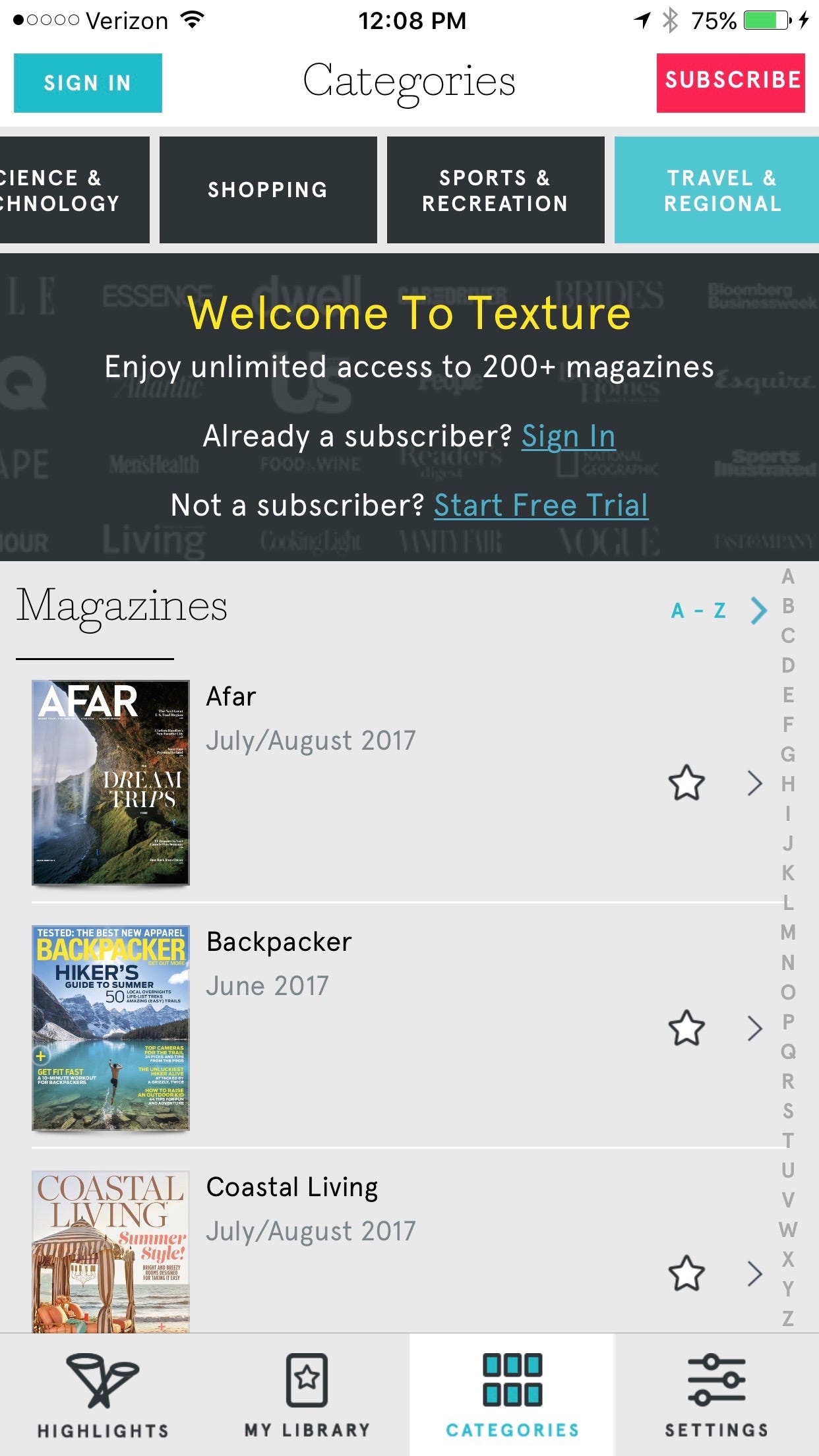819x1456 pixels.
Task: Open the Backpacker June 2017 cover
Action: coord(111,1027)
